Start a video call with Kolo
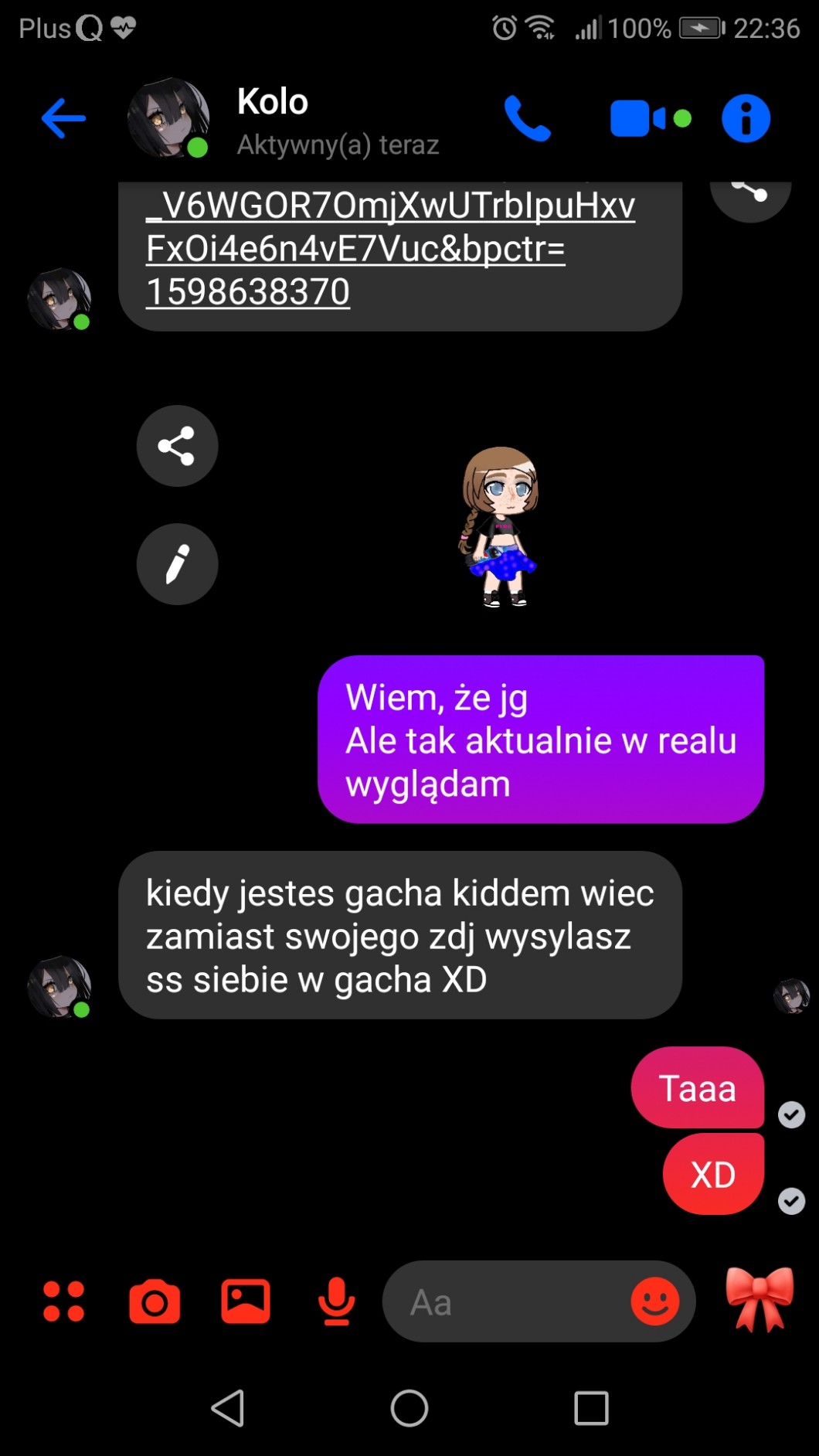Viewport: 819px width, 1456px height. (640, 118)
